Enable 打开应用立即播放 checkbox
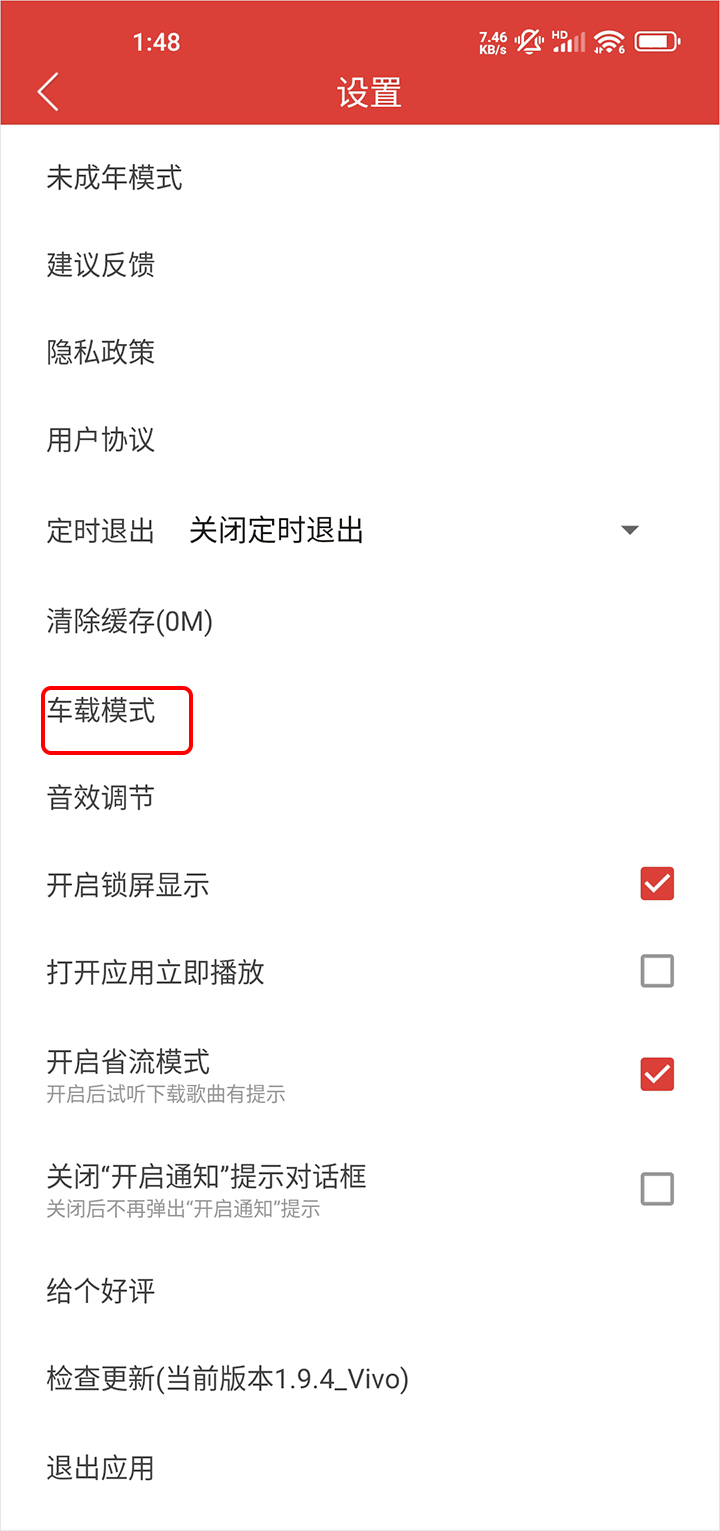 click(x=657, y=971)
